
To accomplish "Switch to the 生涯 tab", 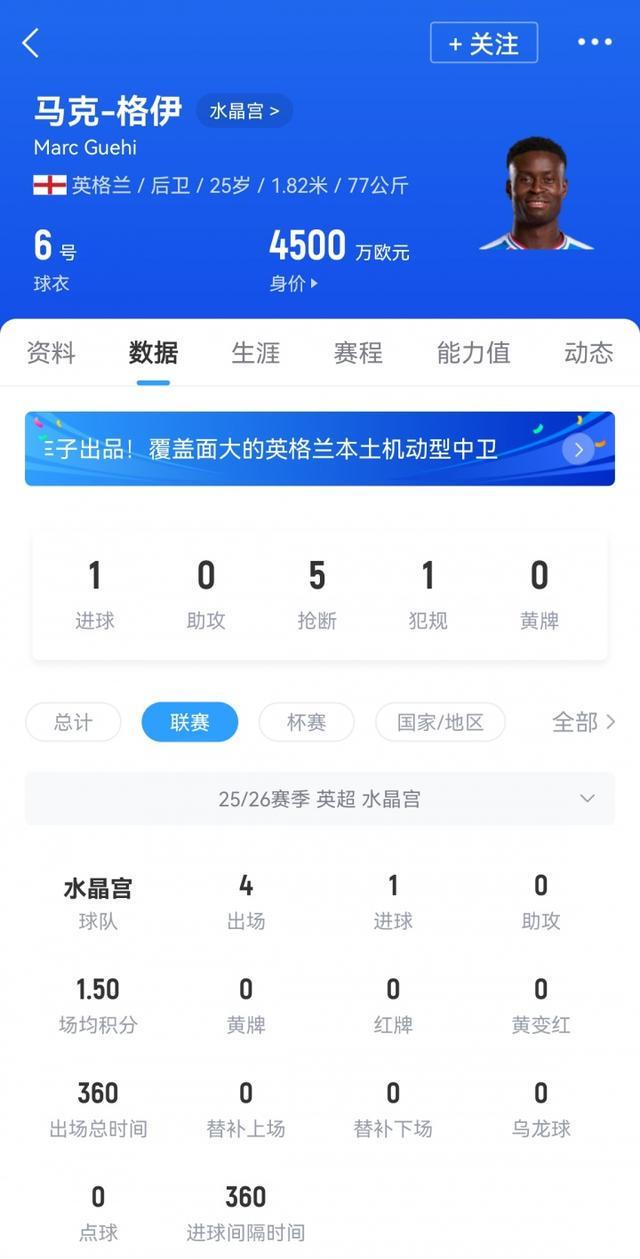I will [256, 352].
